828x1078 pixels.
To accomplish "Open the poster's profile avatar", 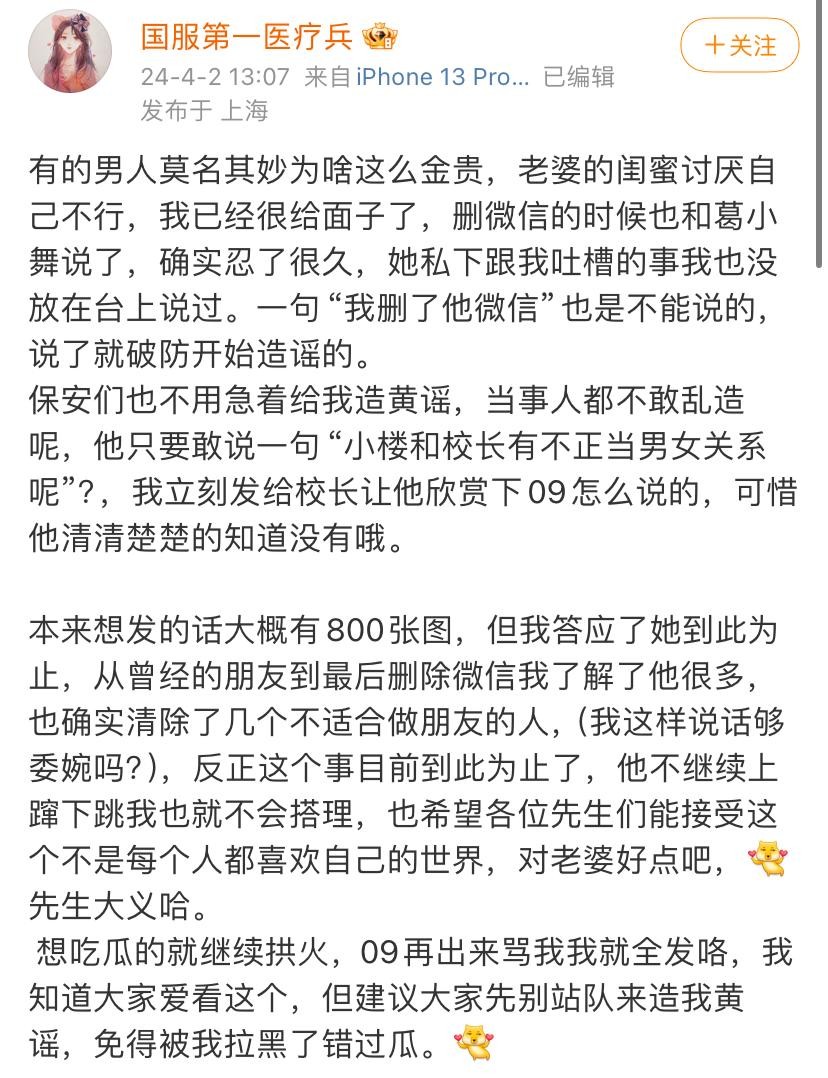I will [68, 53].
